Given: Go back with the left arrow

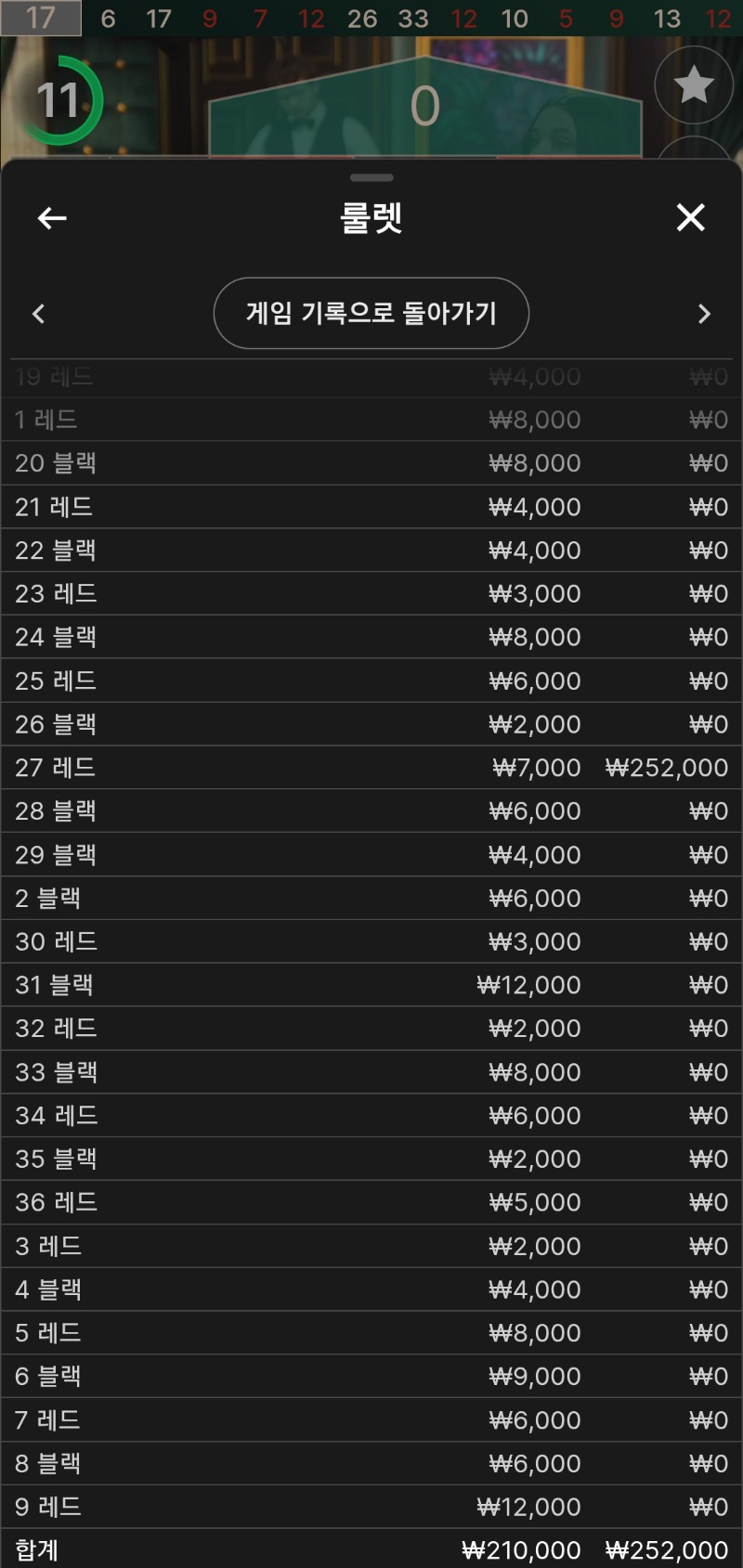Looking at the screenshot, I should [52, 218].
